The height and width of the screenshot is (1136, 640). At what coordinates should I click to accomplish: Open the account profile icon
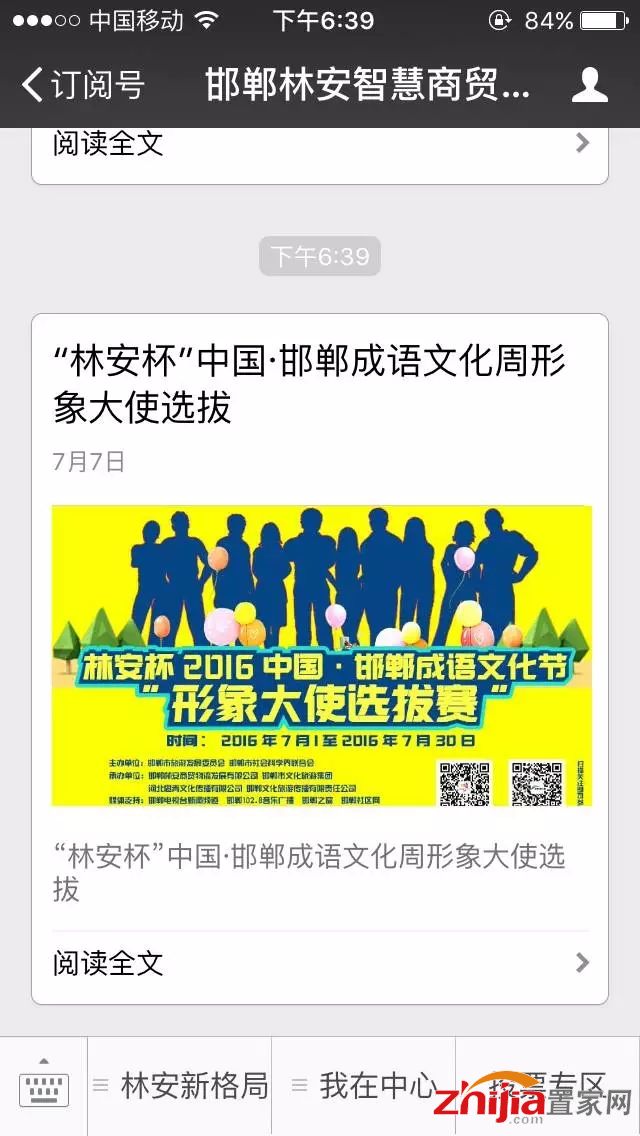point(589,85)
